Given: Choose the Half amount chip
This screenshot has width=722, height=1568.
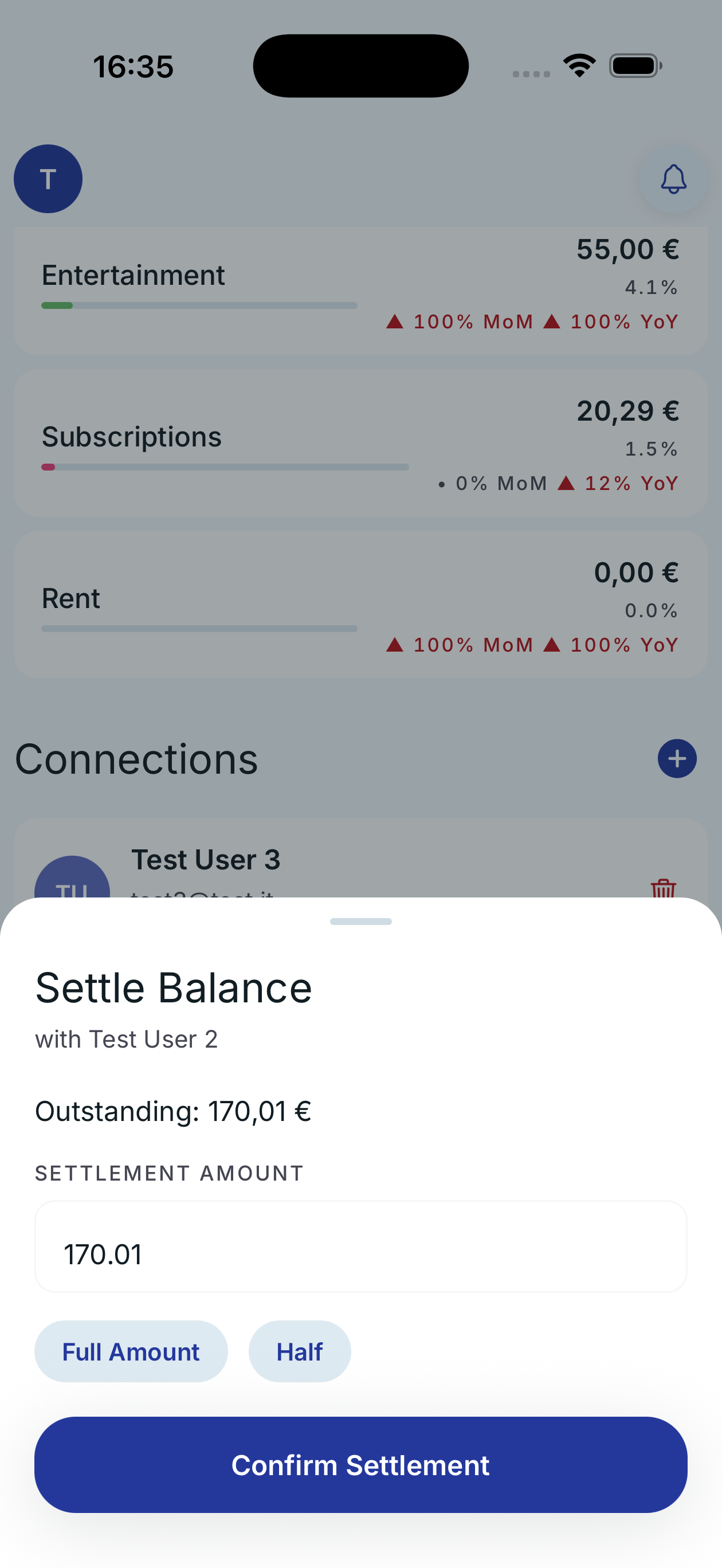Looking at the screenshot, I should click(x=300, y=1351).
